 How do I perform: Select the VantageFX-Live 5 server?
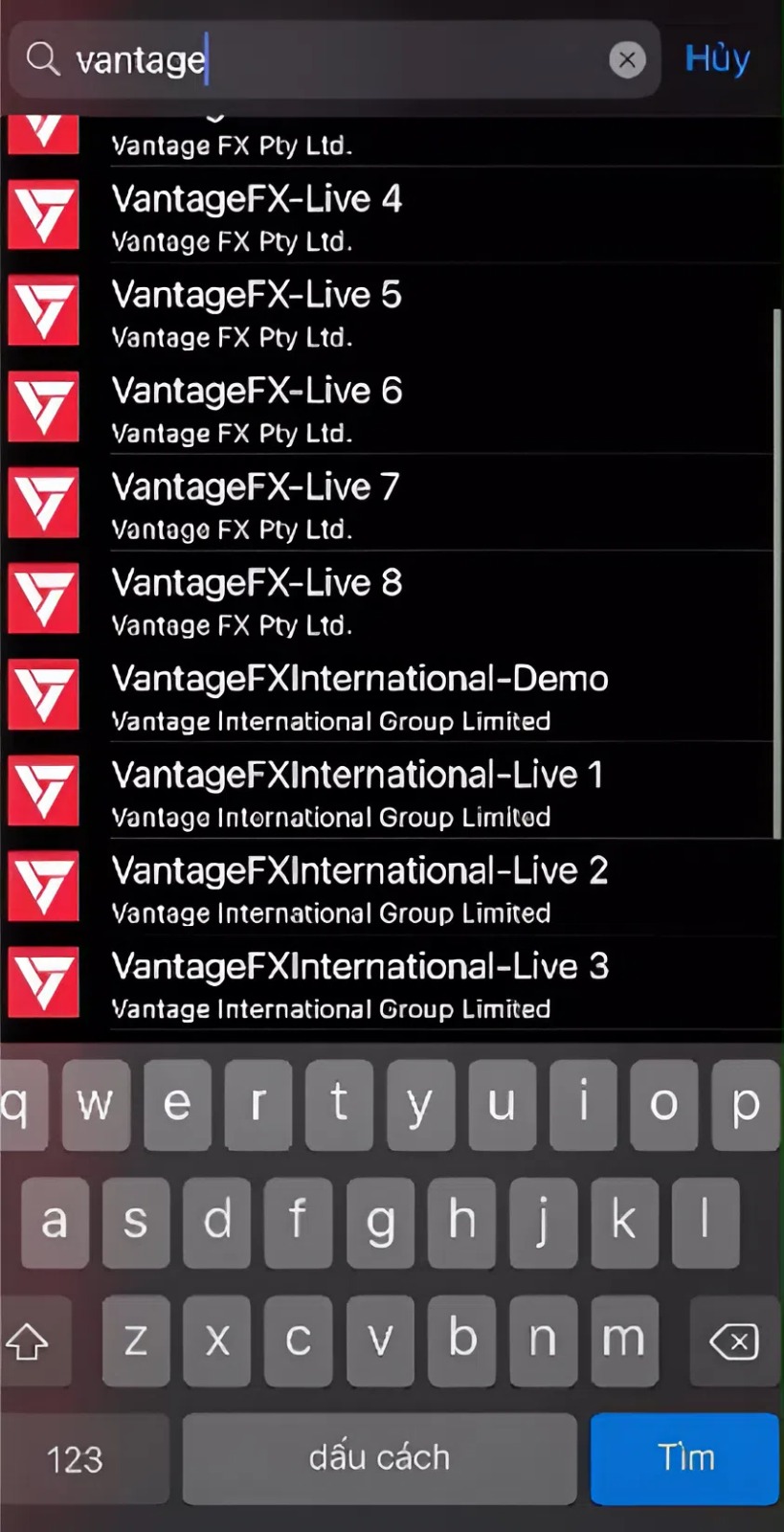coord(392,312)
